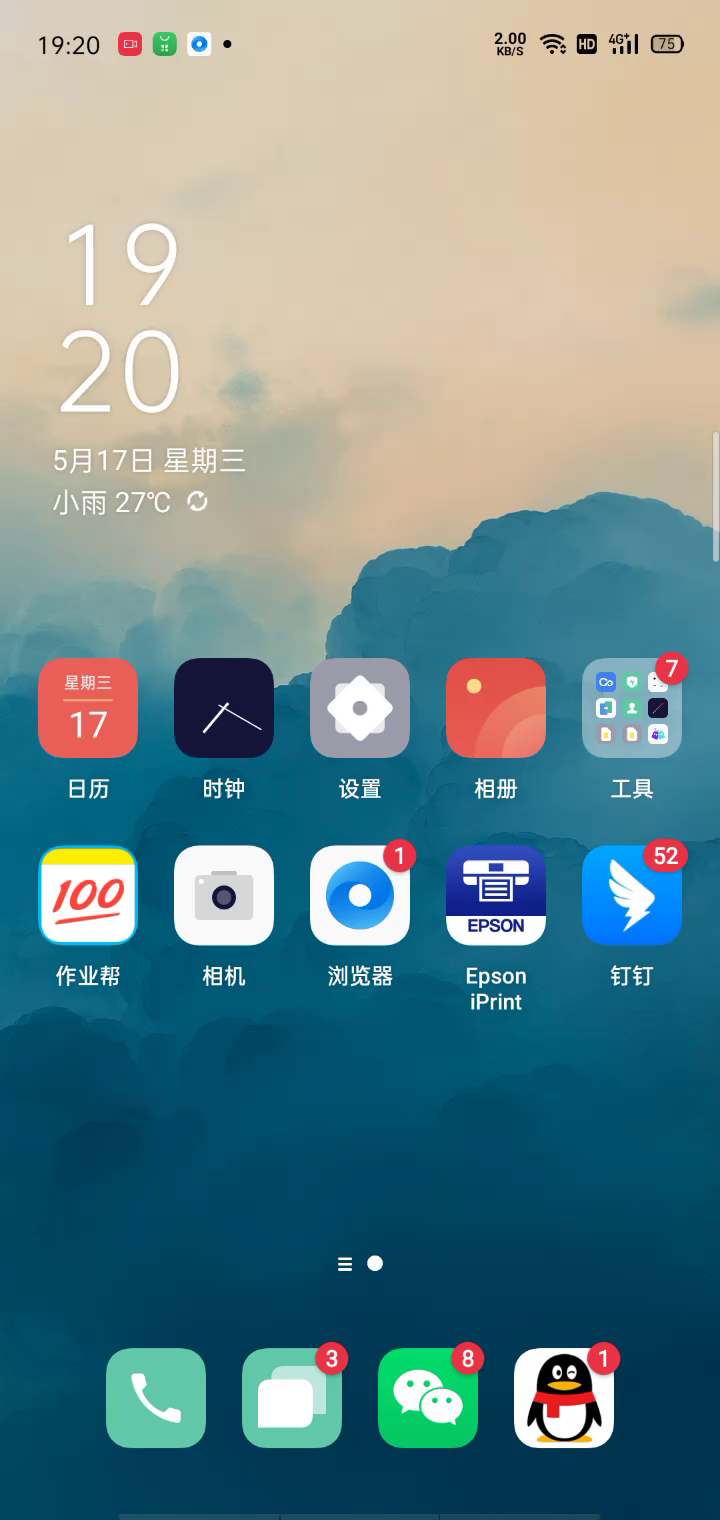Image resolution: width=720 pixels, height=1520 pixels.
Task: Launch the 时钟 clock app
Action: 224,708
